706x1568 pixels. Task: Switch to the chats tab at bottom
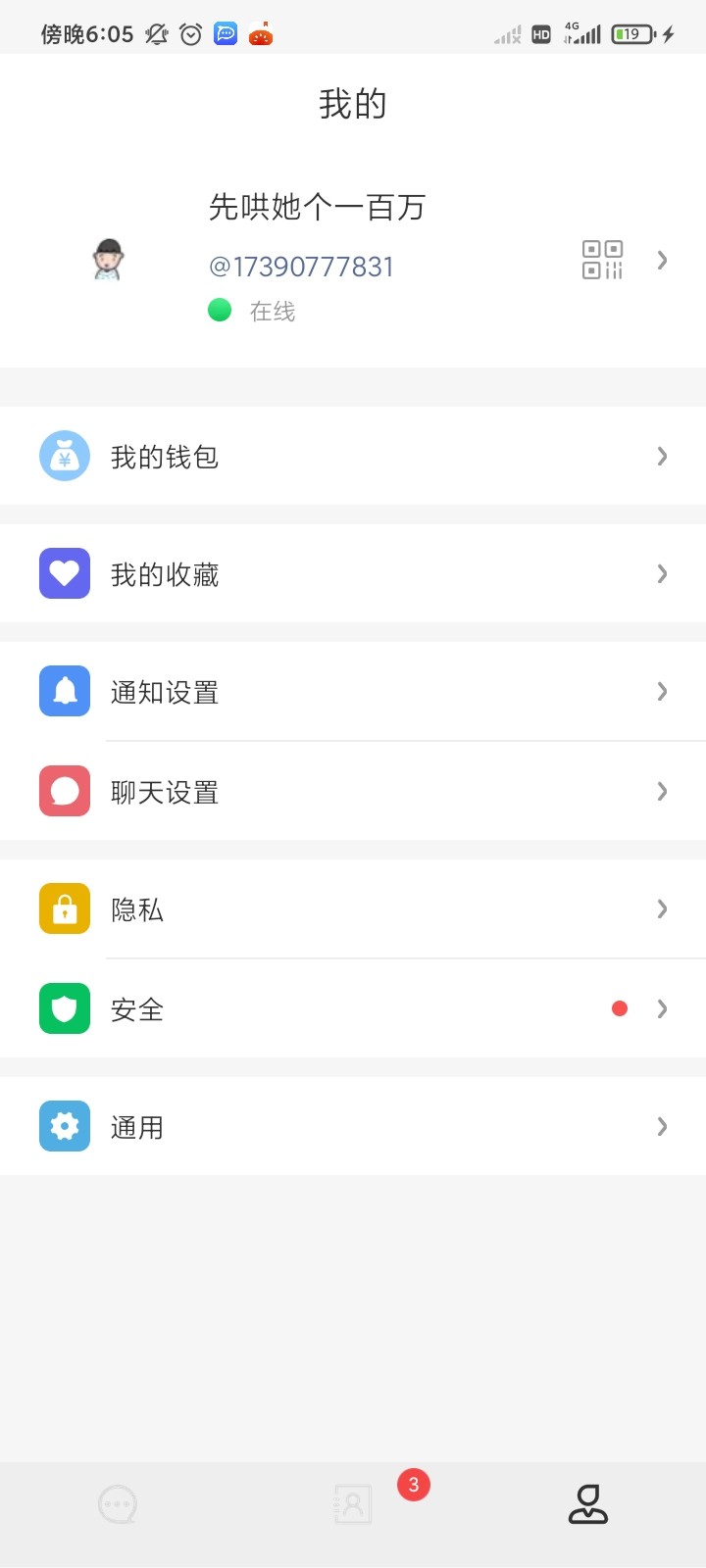(x=118, y=1504)
